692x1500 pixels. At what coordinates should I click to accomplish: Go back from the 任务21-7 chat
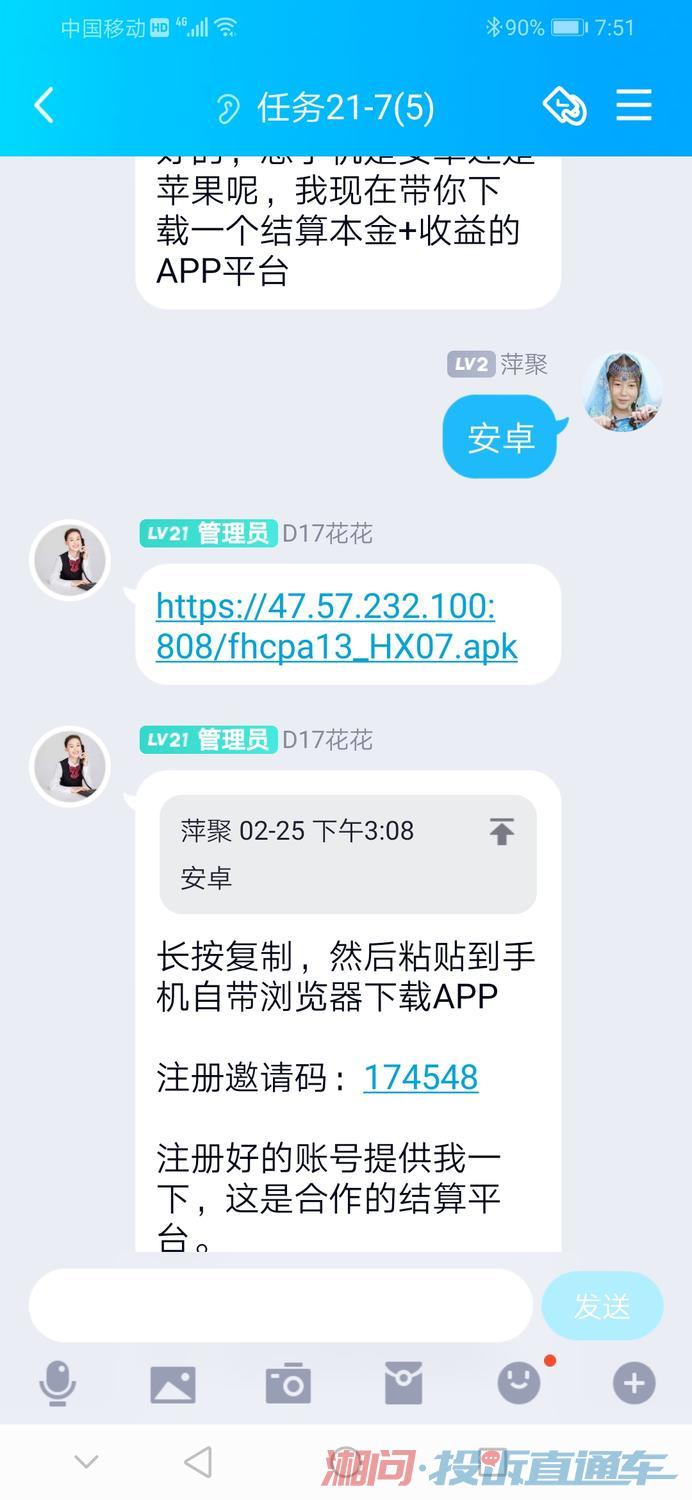pyautogui.click(x=43, y=106)
